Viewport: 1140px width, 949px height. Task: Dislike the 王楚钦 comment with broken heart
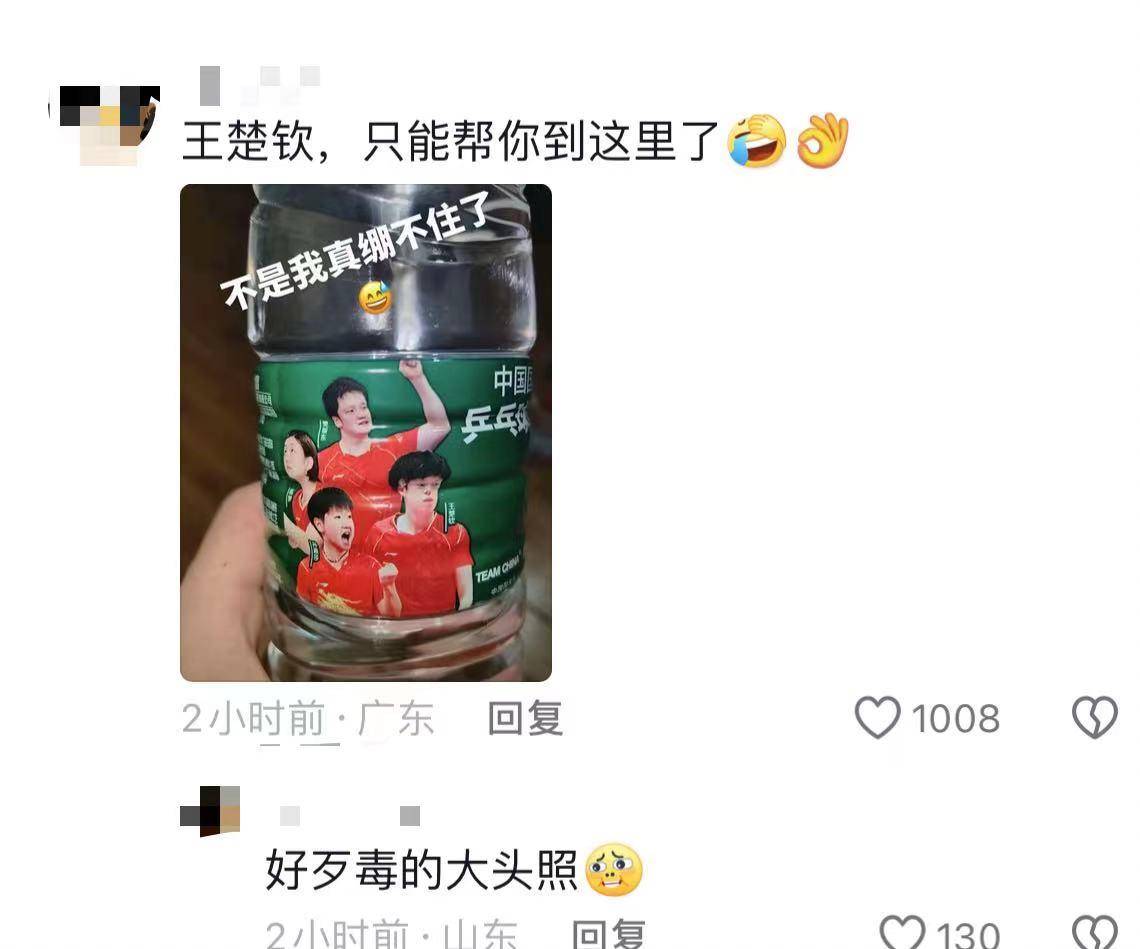click(x=1094, y=718)
